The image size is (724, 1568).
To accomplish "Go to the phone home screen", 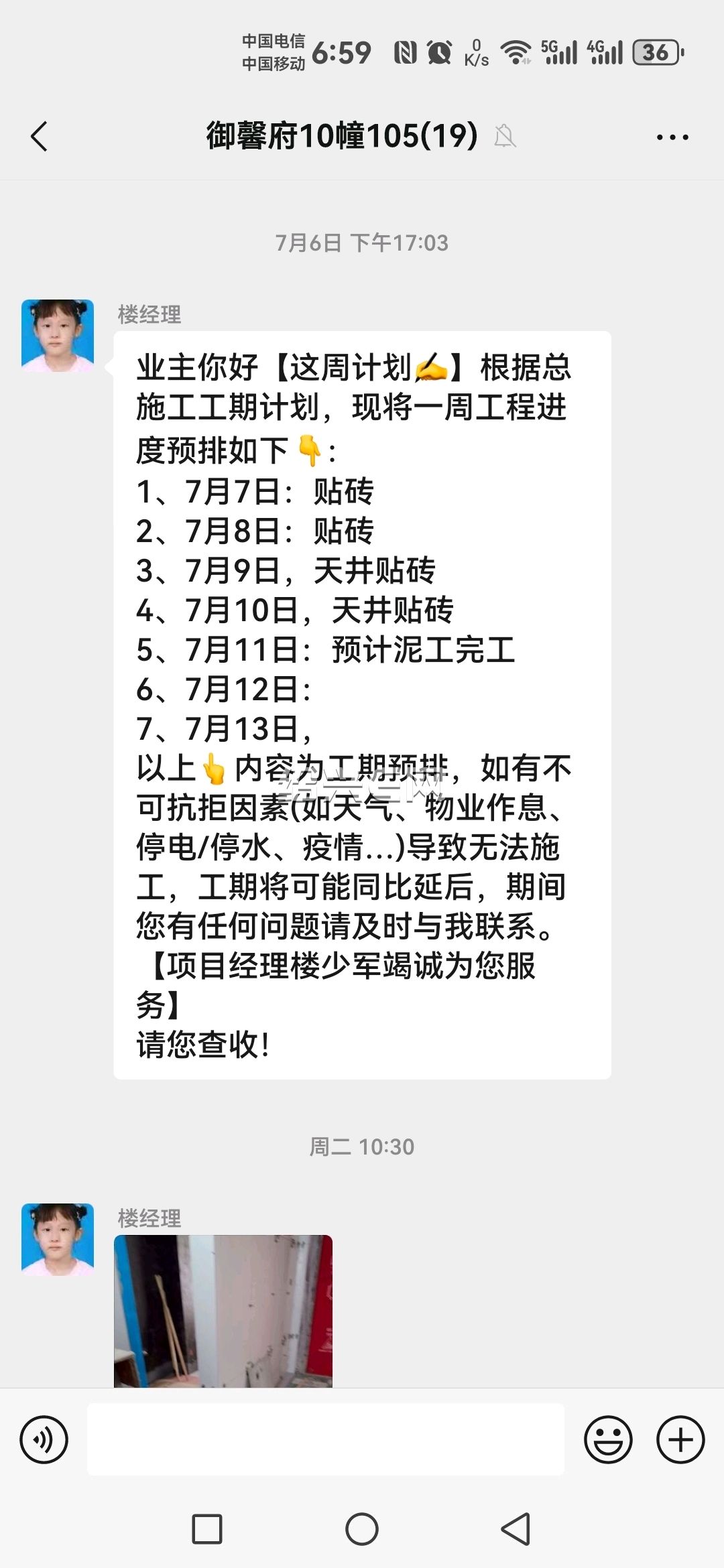I will tap(362, 1530).
